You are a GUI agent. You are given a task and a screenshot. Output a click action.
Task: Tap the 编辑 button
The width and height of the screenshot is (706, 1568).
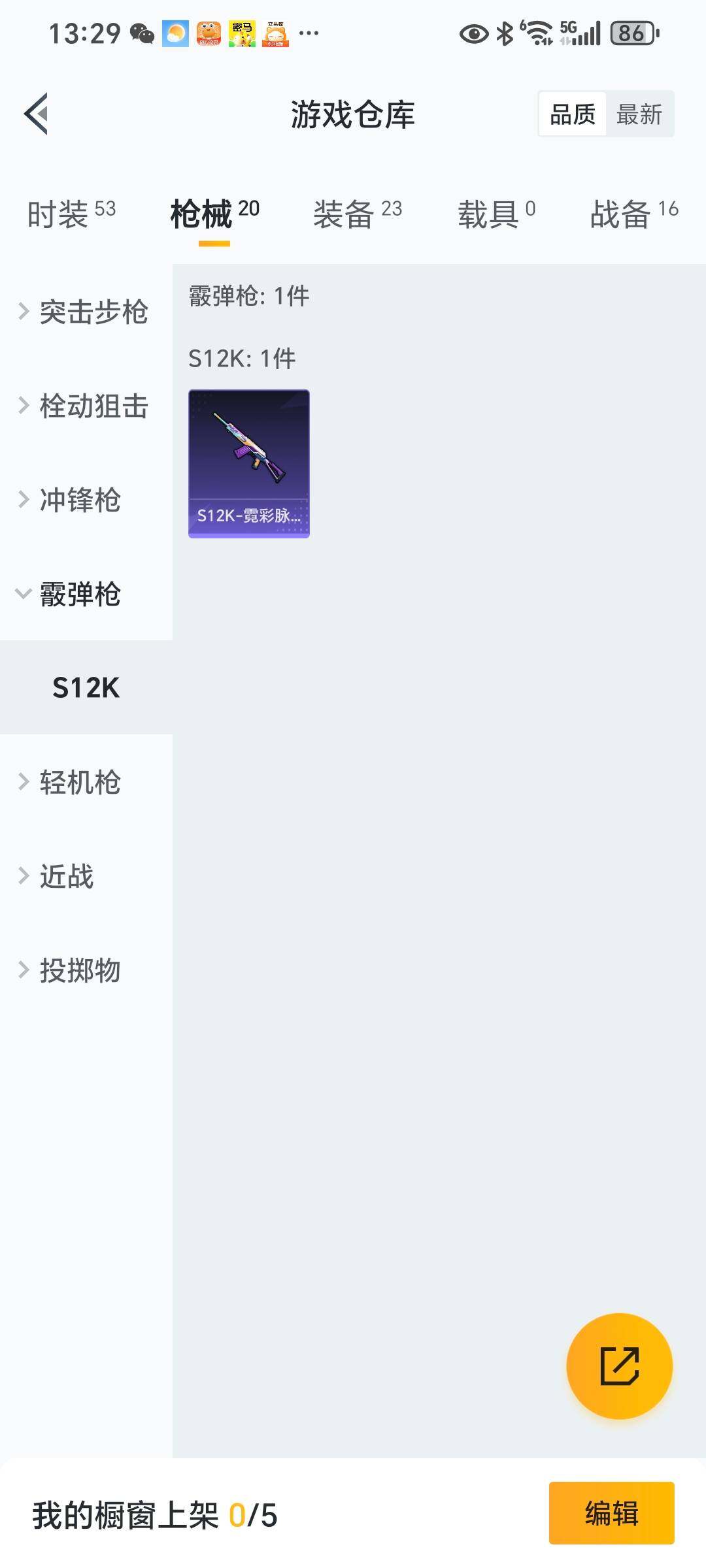tap(611, 1513)
